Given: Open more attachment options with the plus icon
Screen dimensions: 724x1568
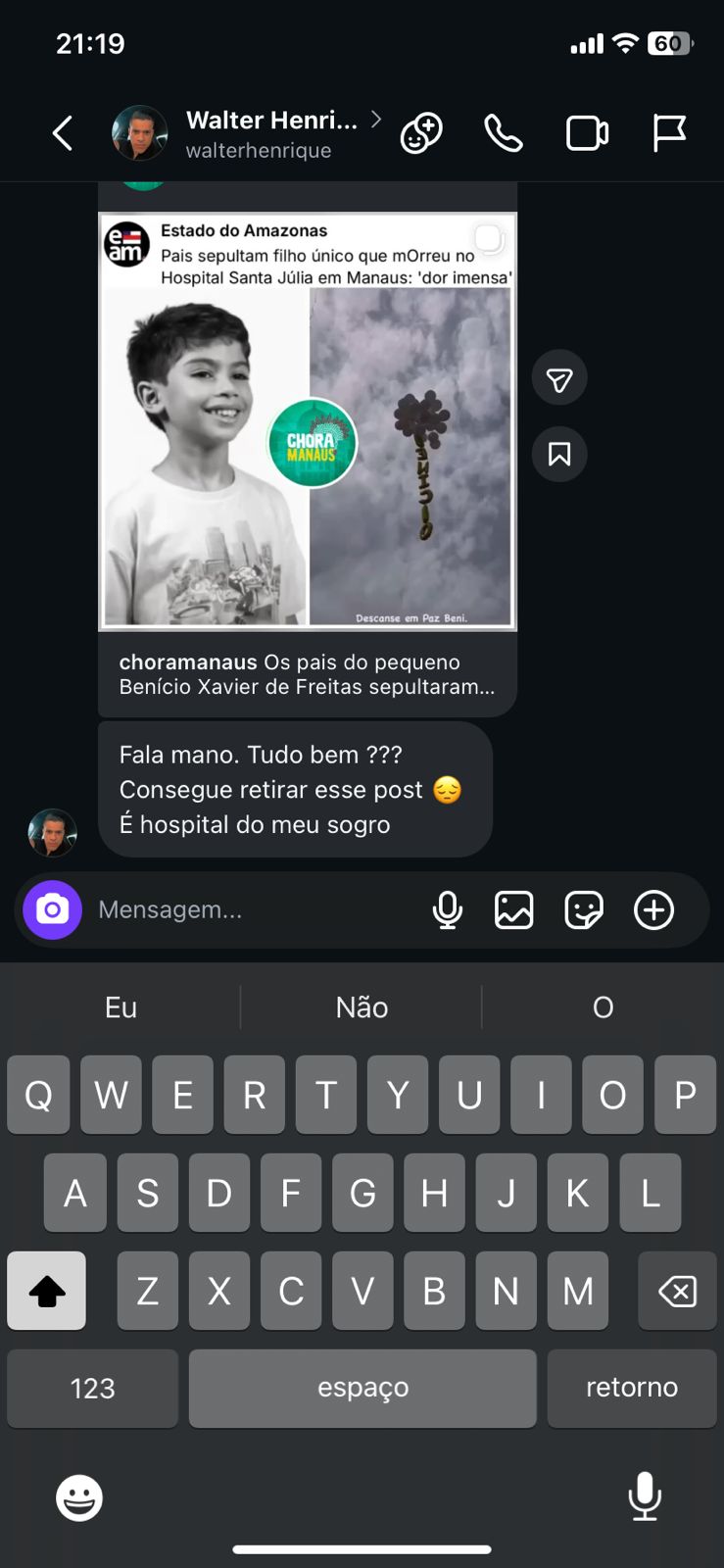Looking at the screenshot, I should [653, 910].
